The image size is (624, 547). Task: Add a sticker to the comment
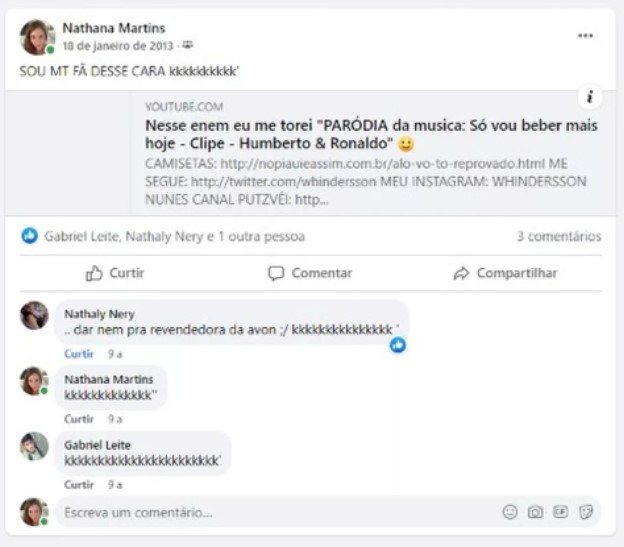[586, 512]
